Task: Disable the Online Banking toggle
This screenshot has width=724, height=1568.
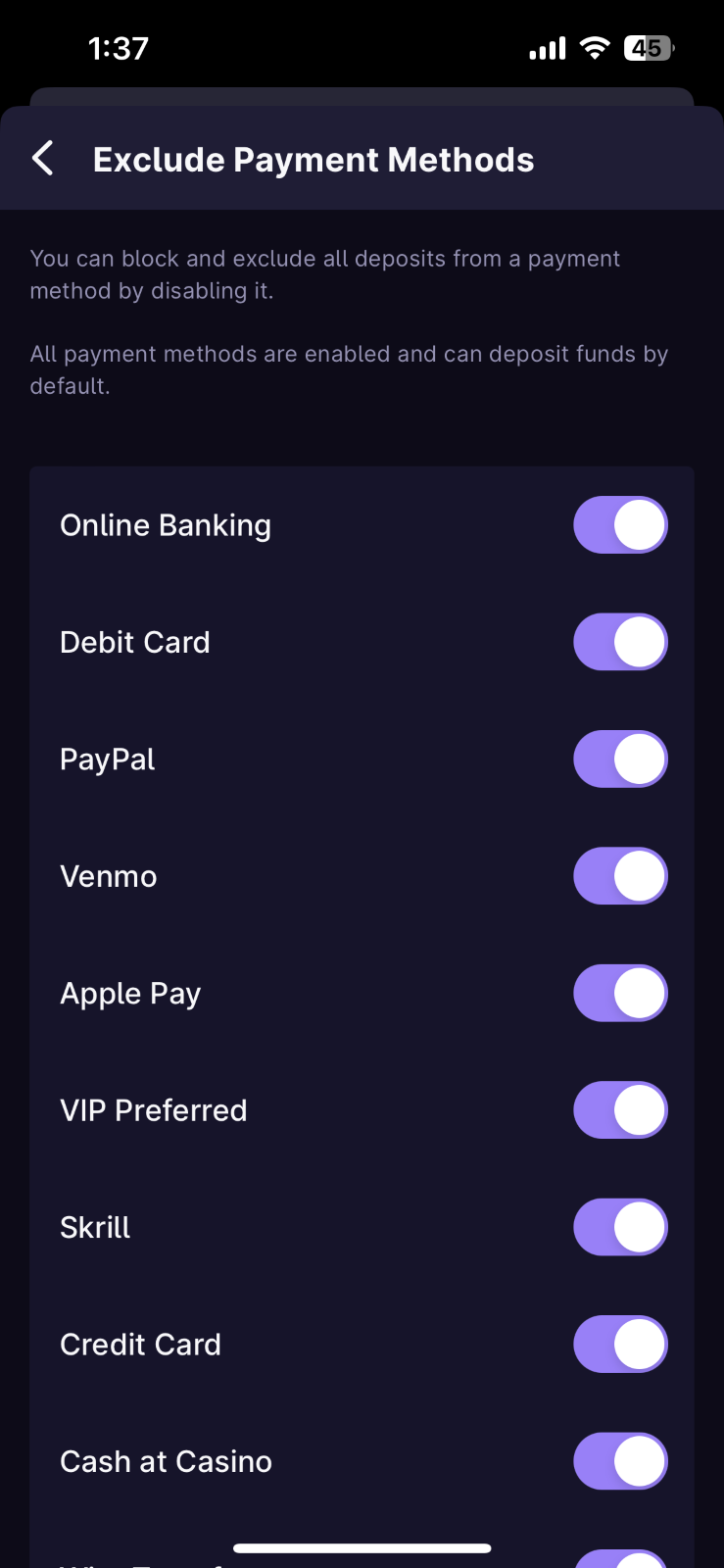Action: [x=620, y=525]
